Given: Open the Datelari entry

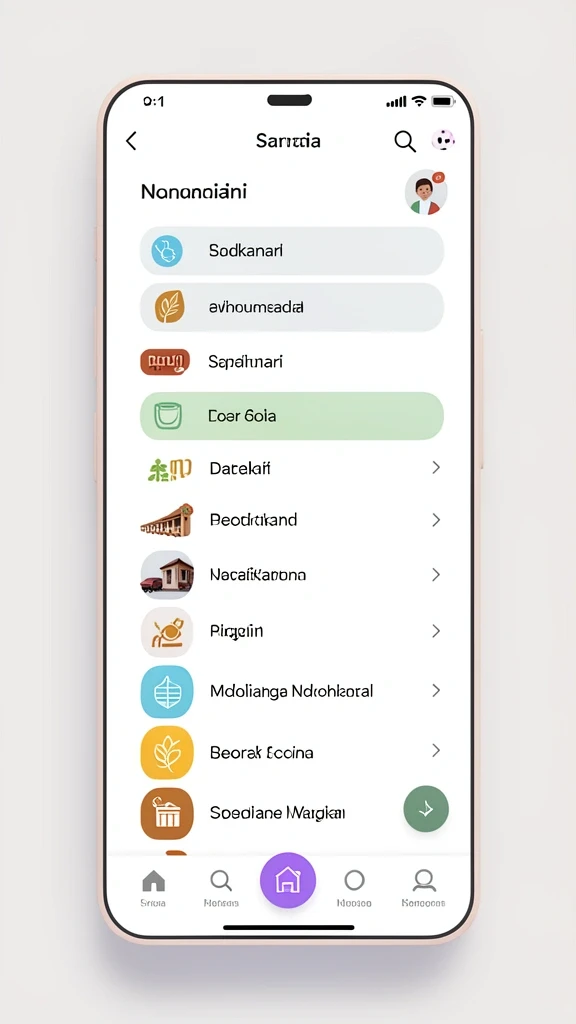Looking at the screenshot, I should point(292,468).
